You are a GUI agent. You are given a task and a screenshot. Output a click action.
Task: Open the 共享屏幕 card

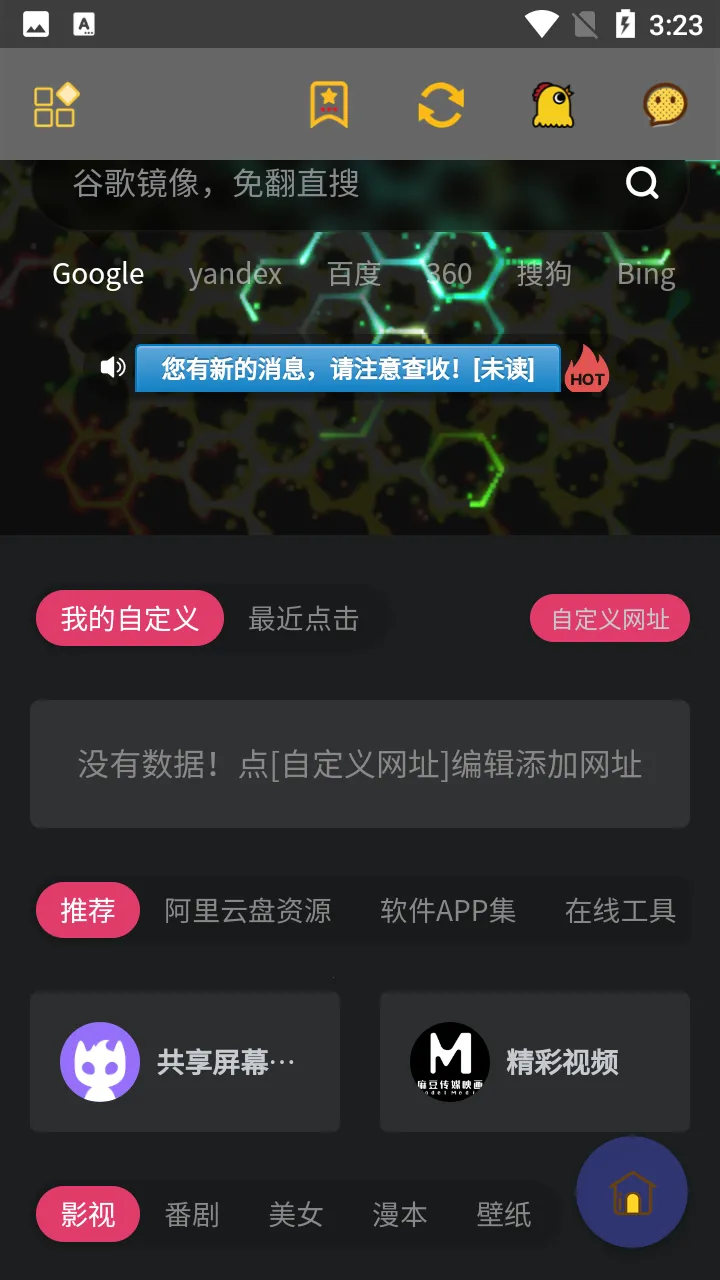coord(185,1062)
